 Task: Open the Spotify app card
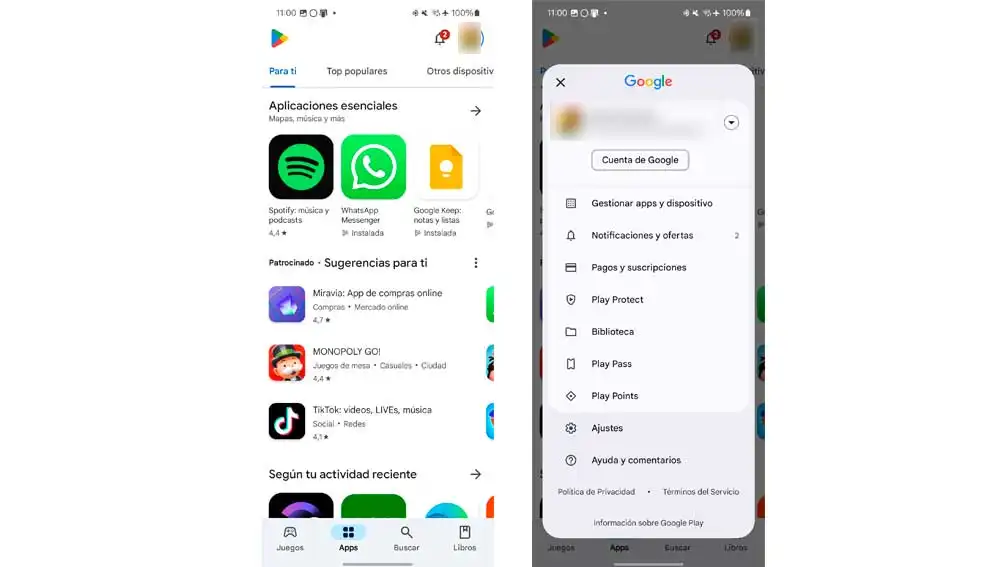pos(301,168)
